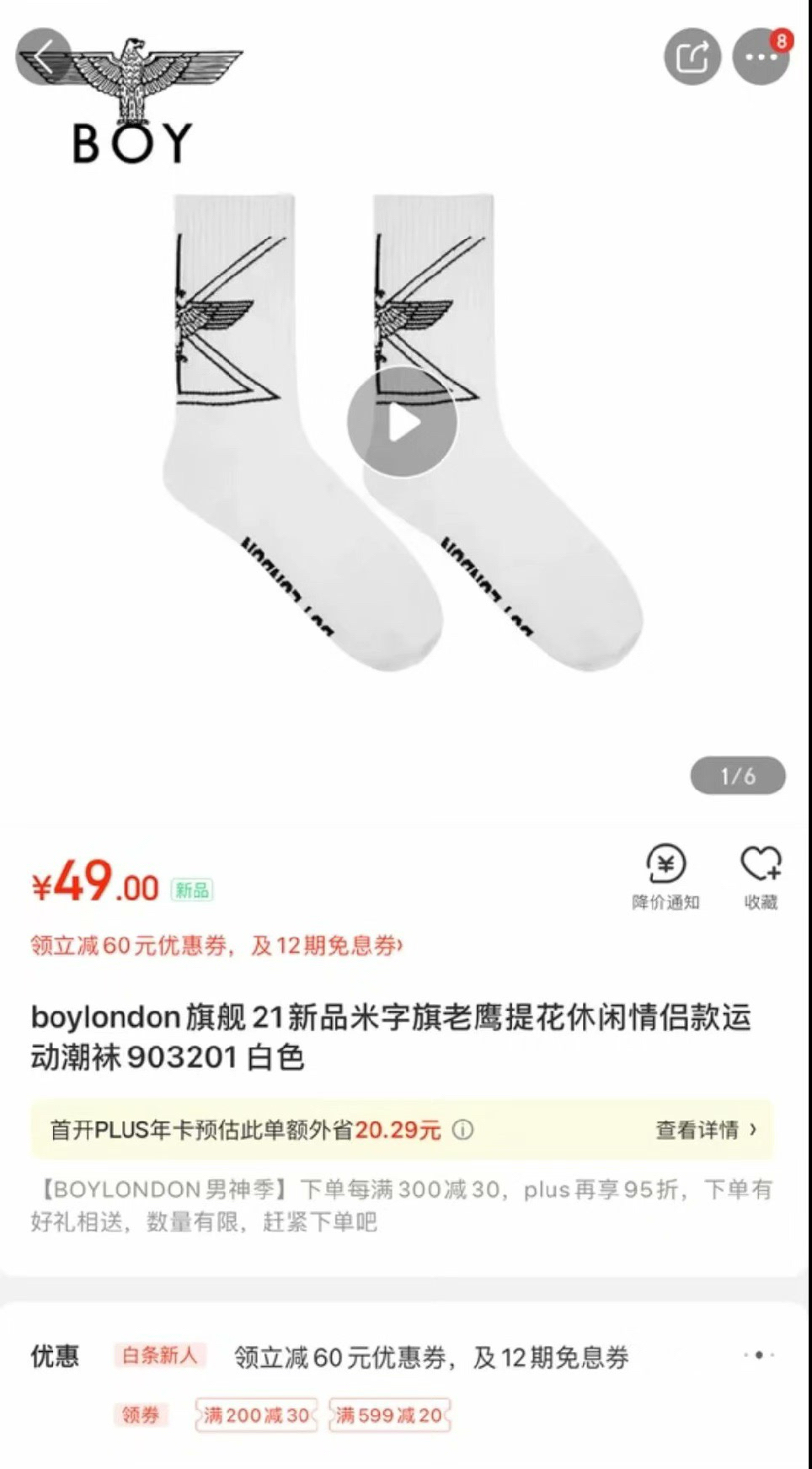Open the more options menu

(x=761, y=56)
